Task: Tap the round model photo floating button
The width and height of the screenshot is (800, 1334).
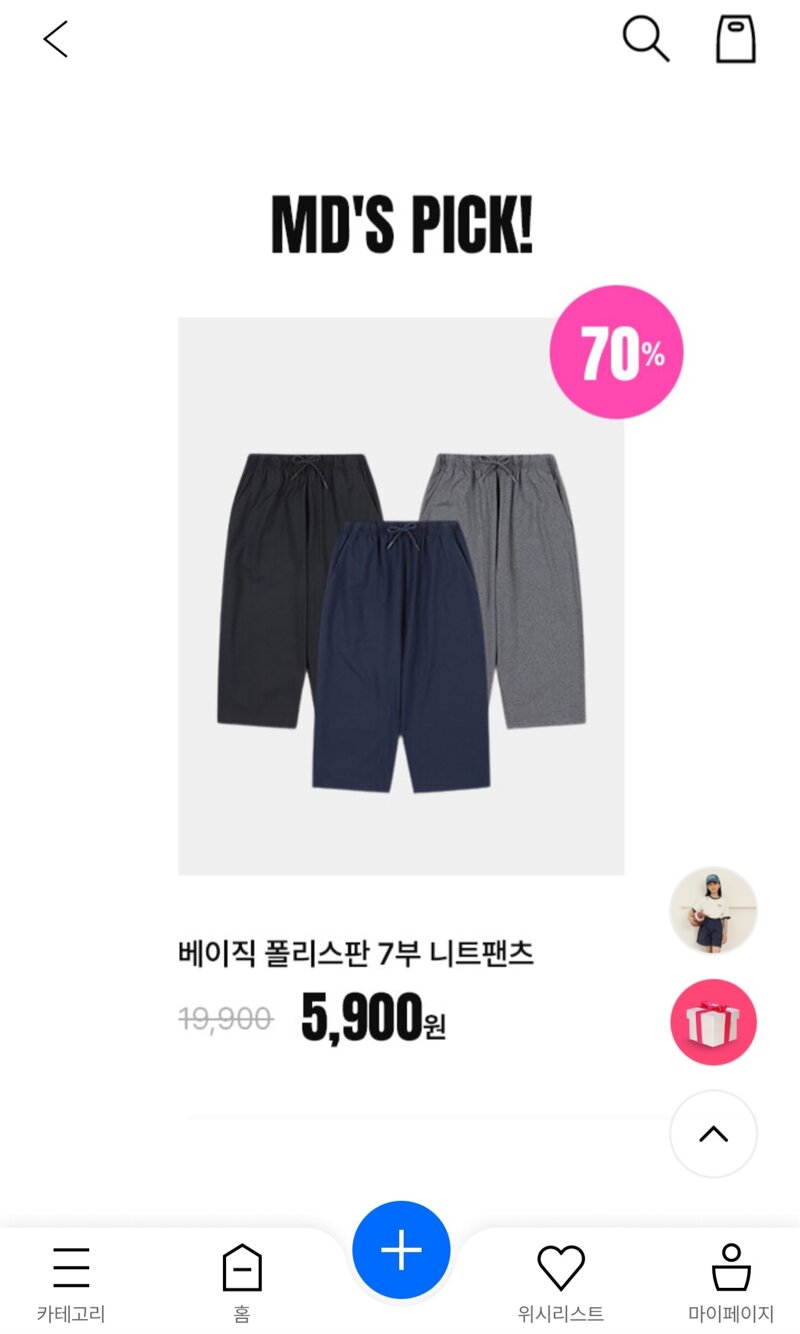Action: pyautogui.click(x=713, y=910)
